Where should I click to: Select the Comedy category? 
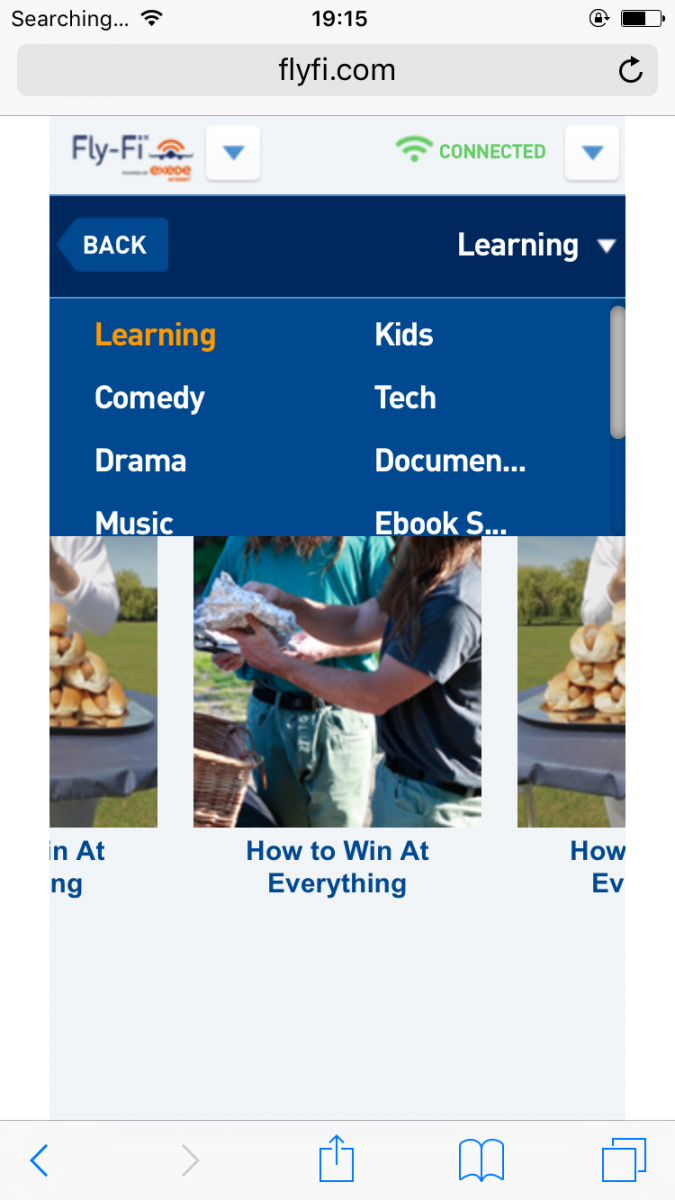(x=150, y=398)
